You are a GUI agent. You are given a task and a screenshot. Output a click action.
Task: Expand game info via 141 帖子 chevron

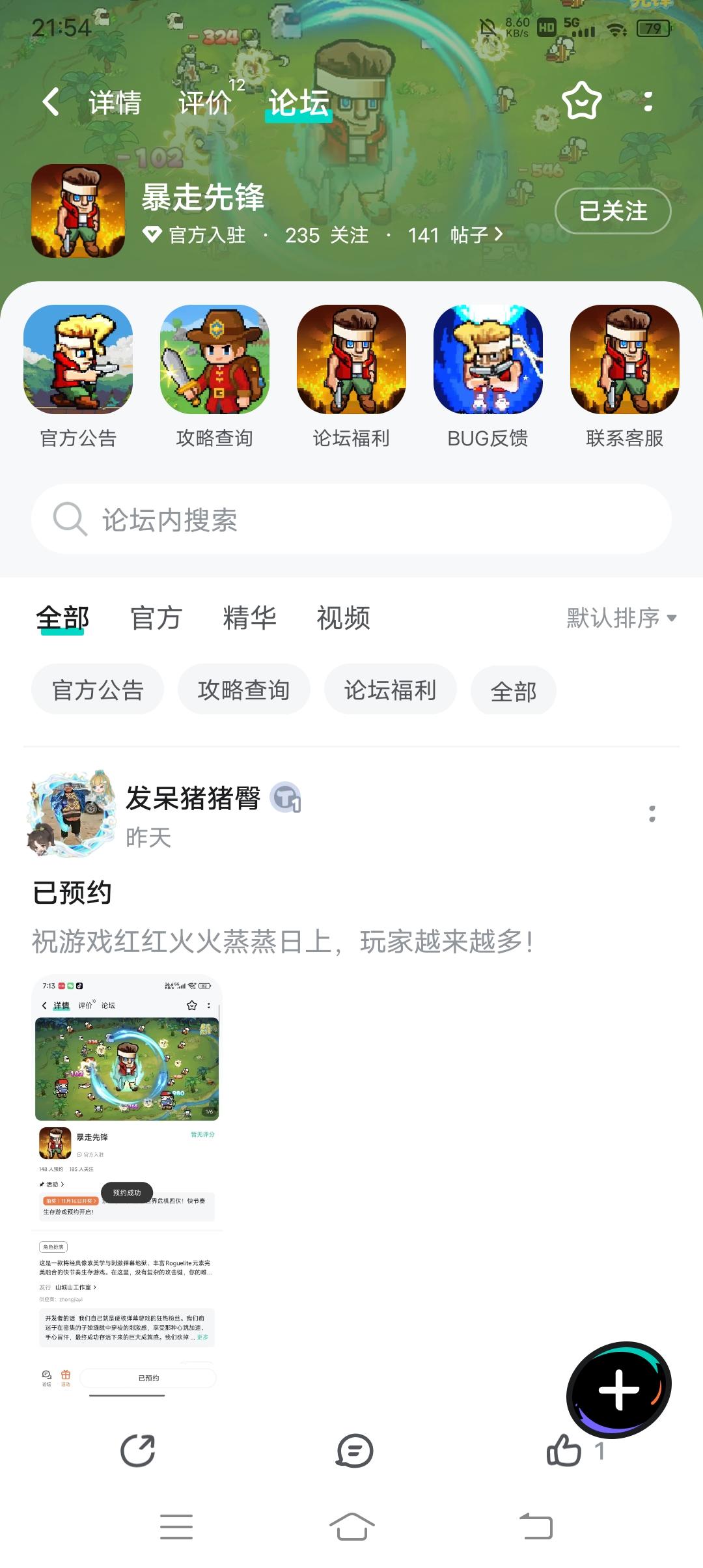click(456, 236)
